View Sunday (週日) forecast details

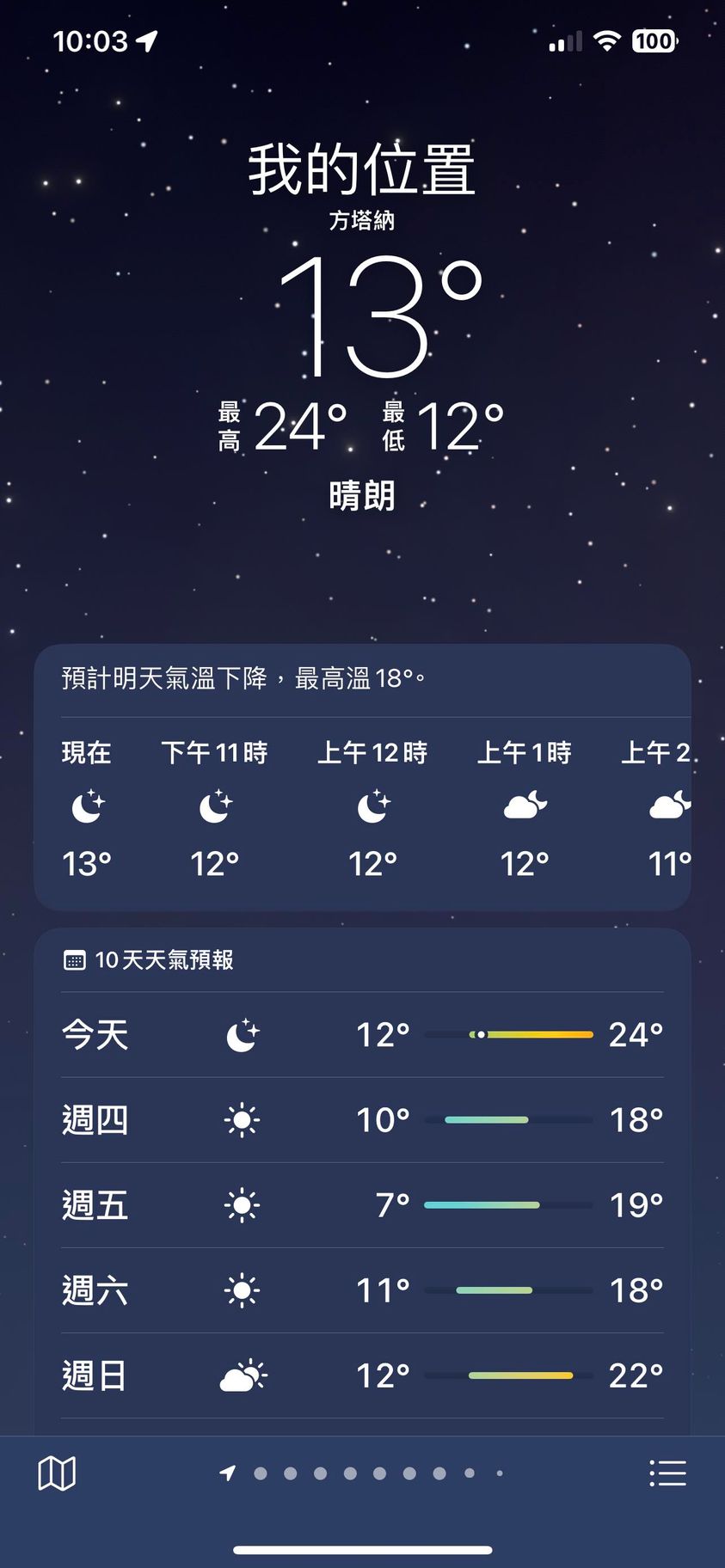tap(362, 1375)
